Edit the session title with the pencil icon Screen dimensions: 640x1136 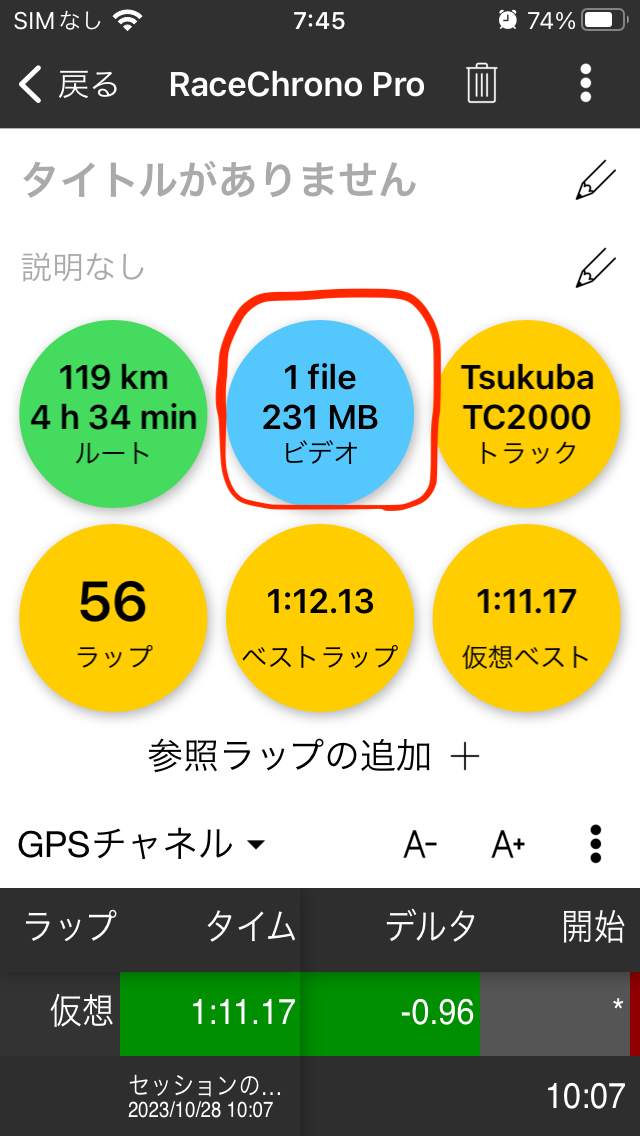(595, 178)
